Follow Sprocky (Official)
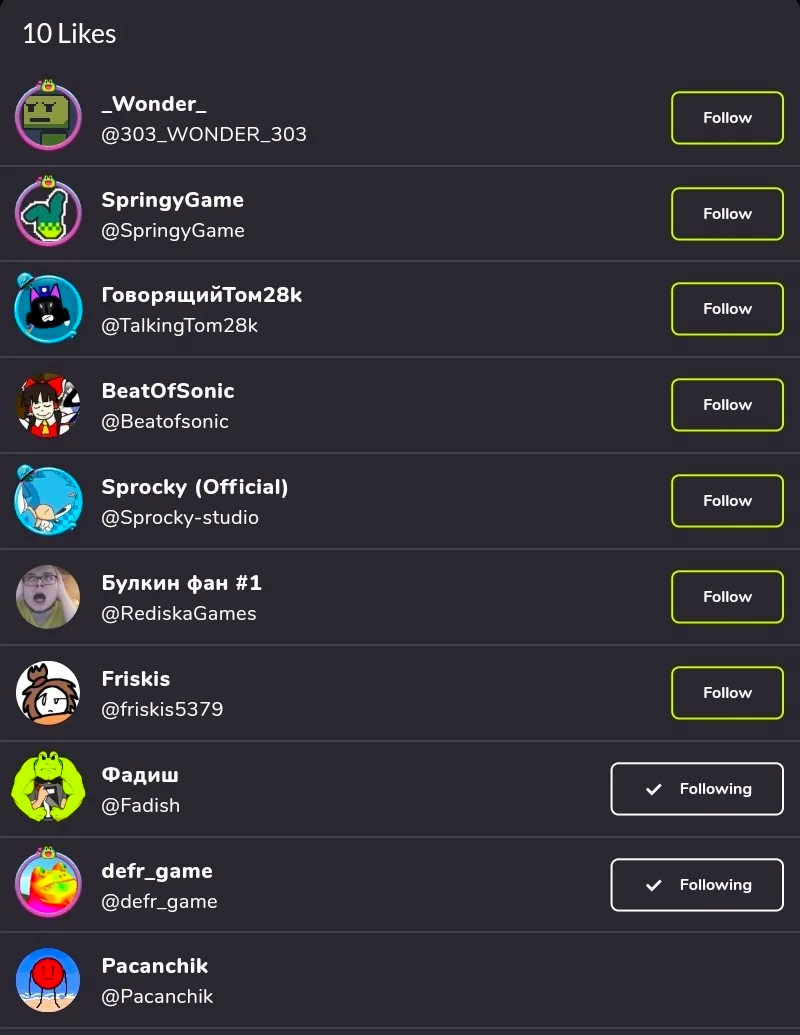 point(727,501)
